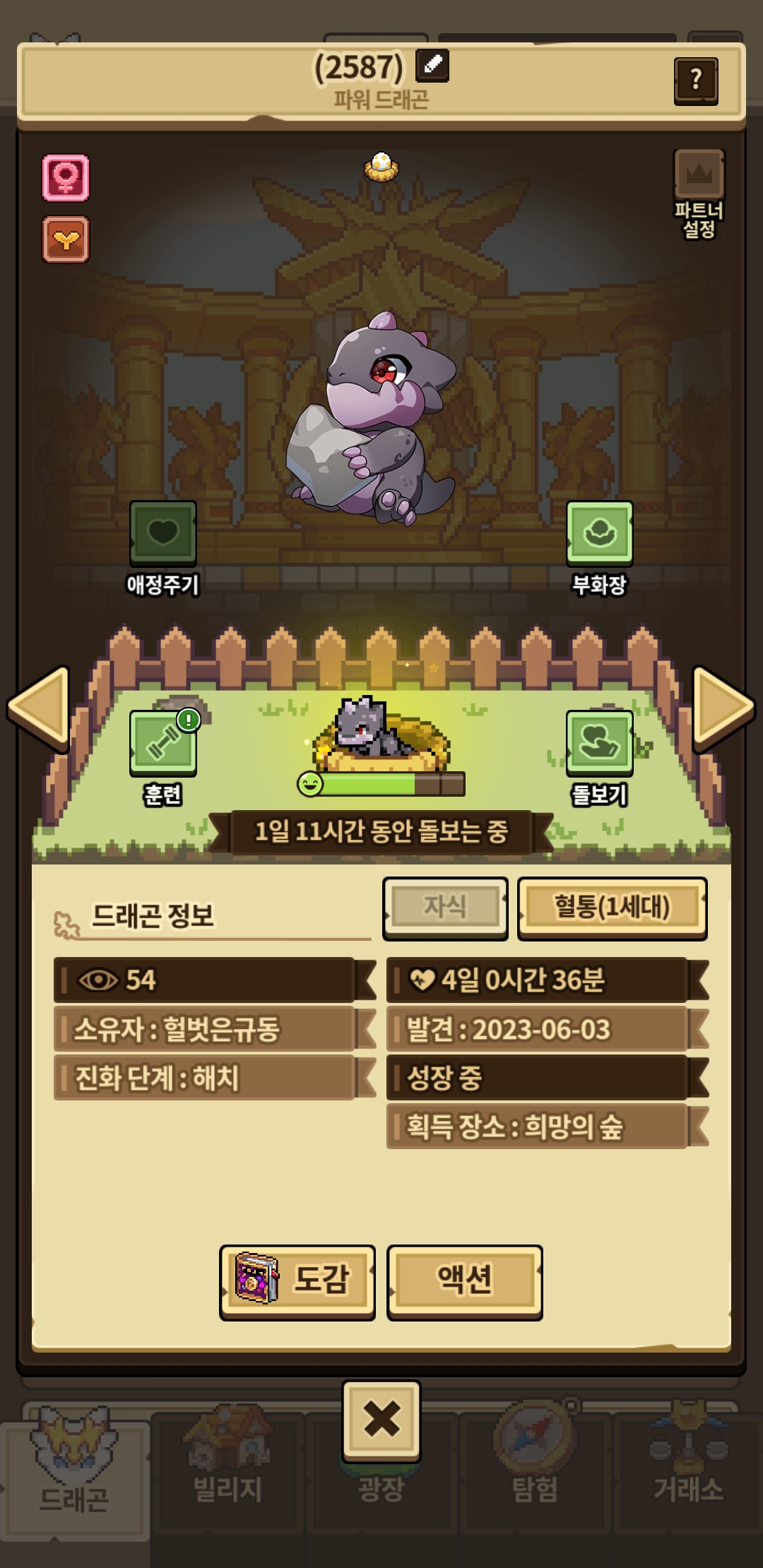Start 훈련 training
This screenshot has height=1568, width=763.
(x=163, y=744)
